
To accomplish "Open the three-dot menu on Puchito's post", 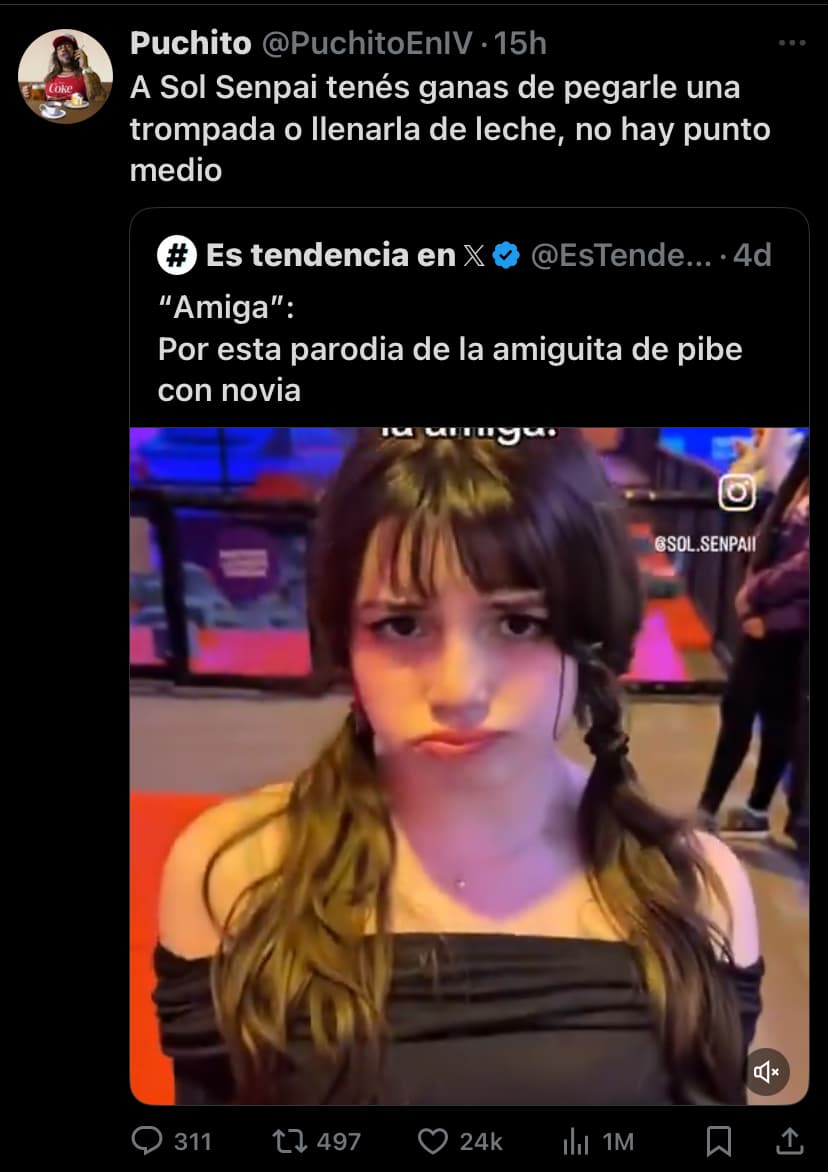I will click(791, 44).
